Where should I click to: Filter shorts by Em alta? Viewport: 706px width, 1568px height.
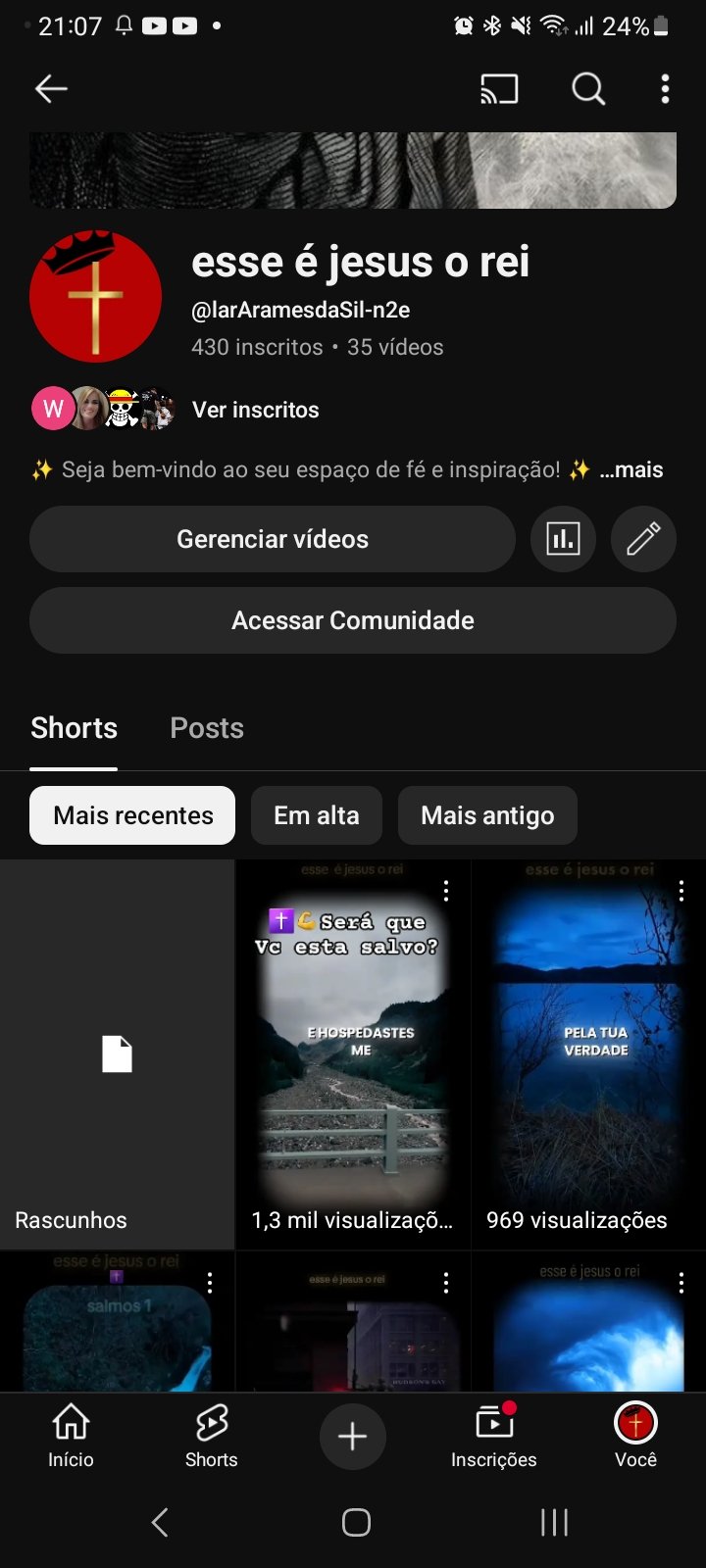pyautogui.click(x=316, y=815)
